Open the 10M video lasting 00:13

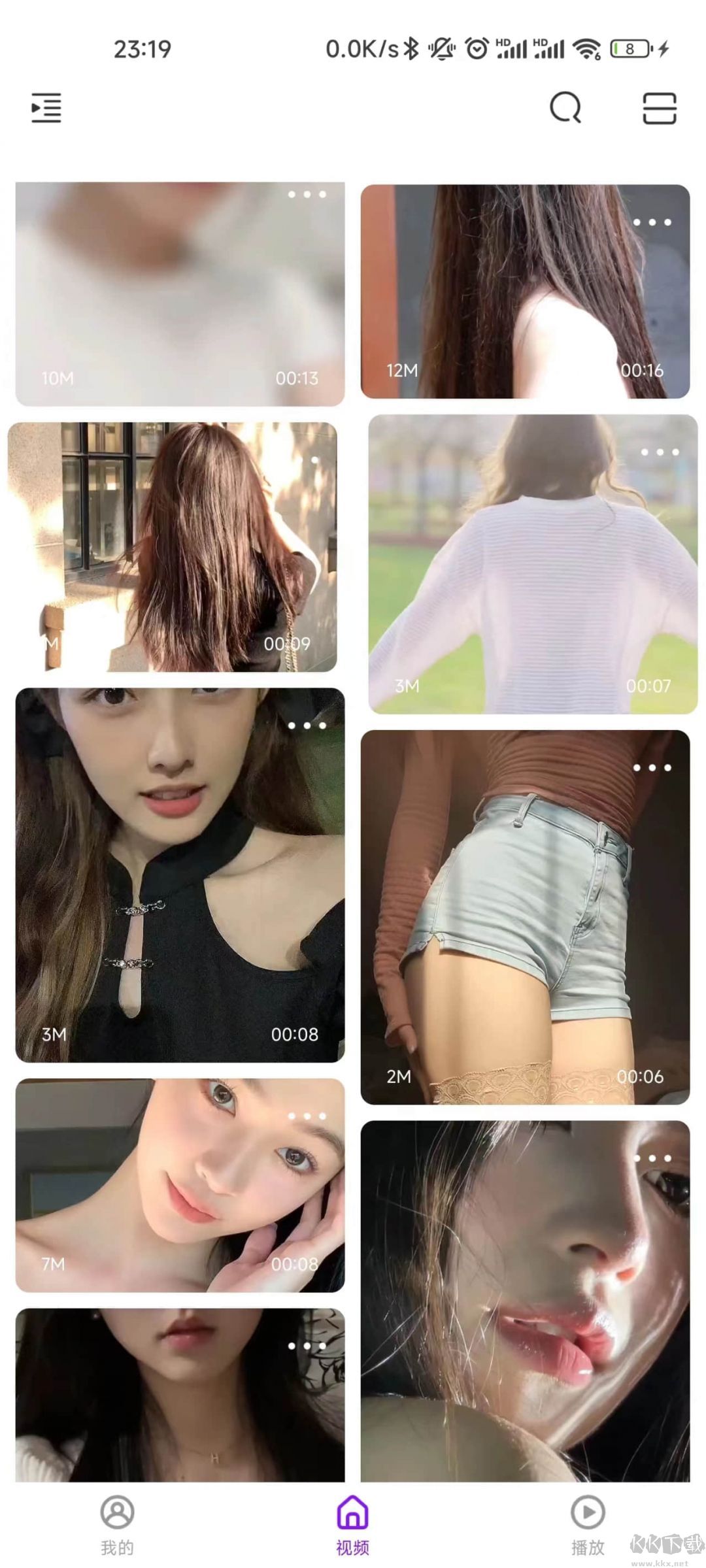click(x=180, y=294)
